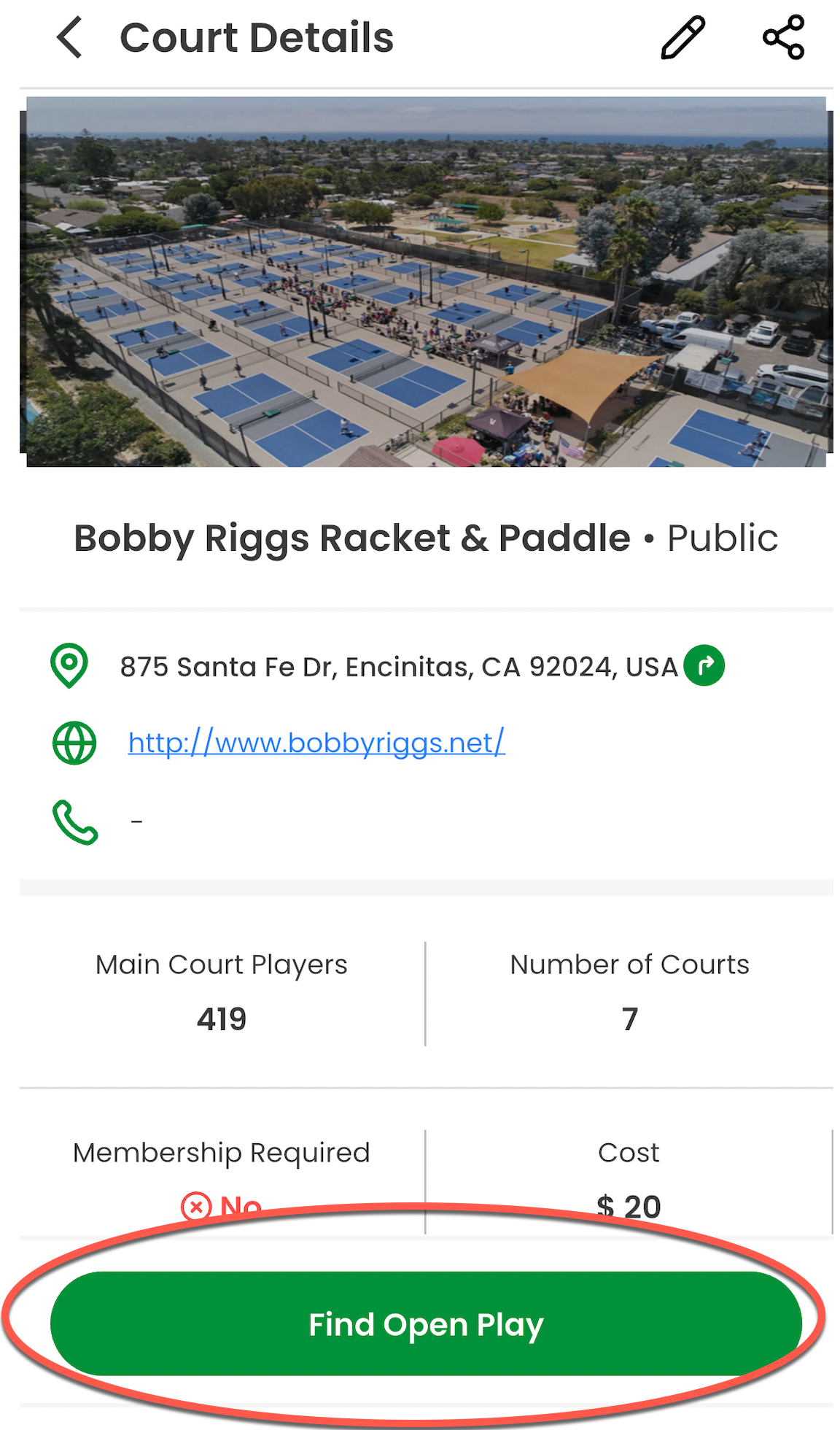Image resolution: width=840 pixels, height=1430 pixels.
Task: Edit court details with pencil icon
Action: [682, 38]
